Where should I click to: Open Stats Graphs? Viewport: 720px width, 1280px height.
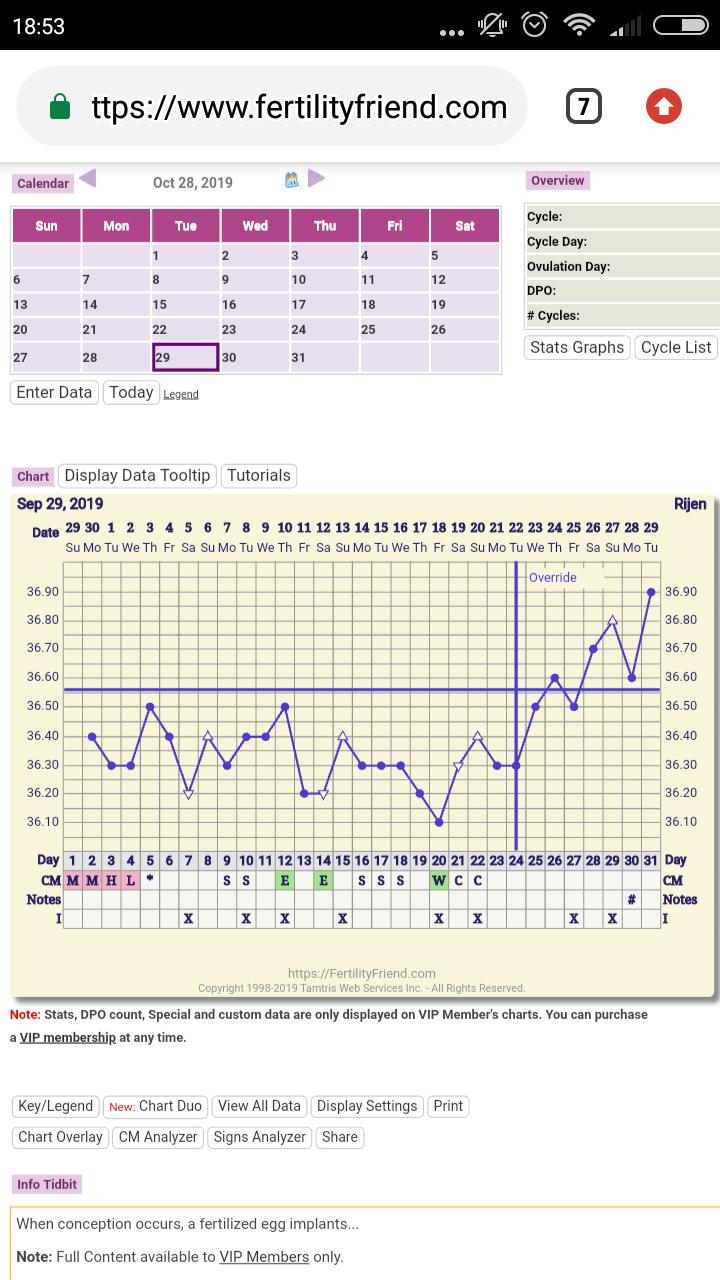pyautogui.click(x=577, y=347)
